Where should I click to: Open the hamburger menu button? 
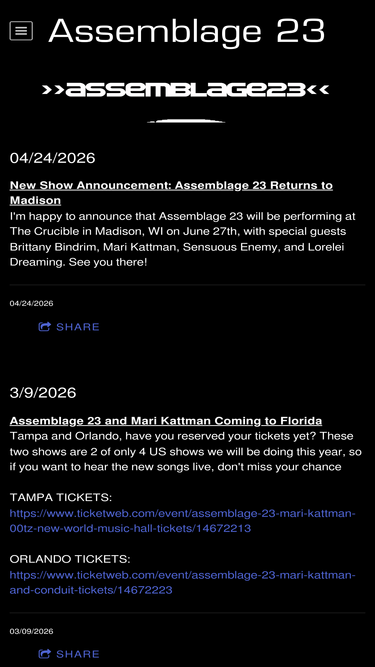point(21,31)
